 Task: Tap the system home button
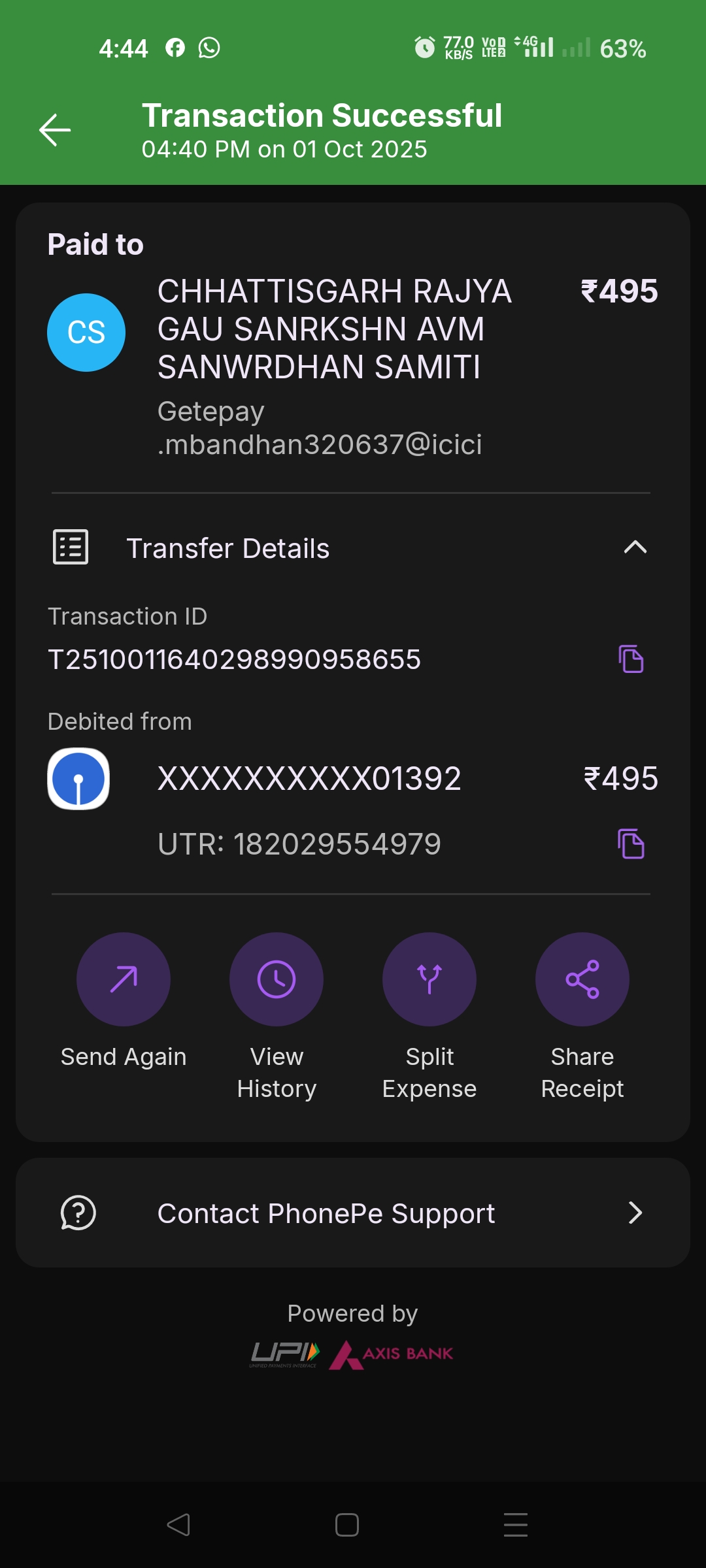347,1525
